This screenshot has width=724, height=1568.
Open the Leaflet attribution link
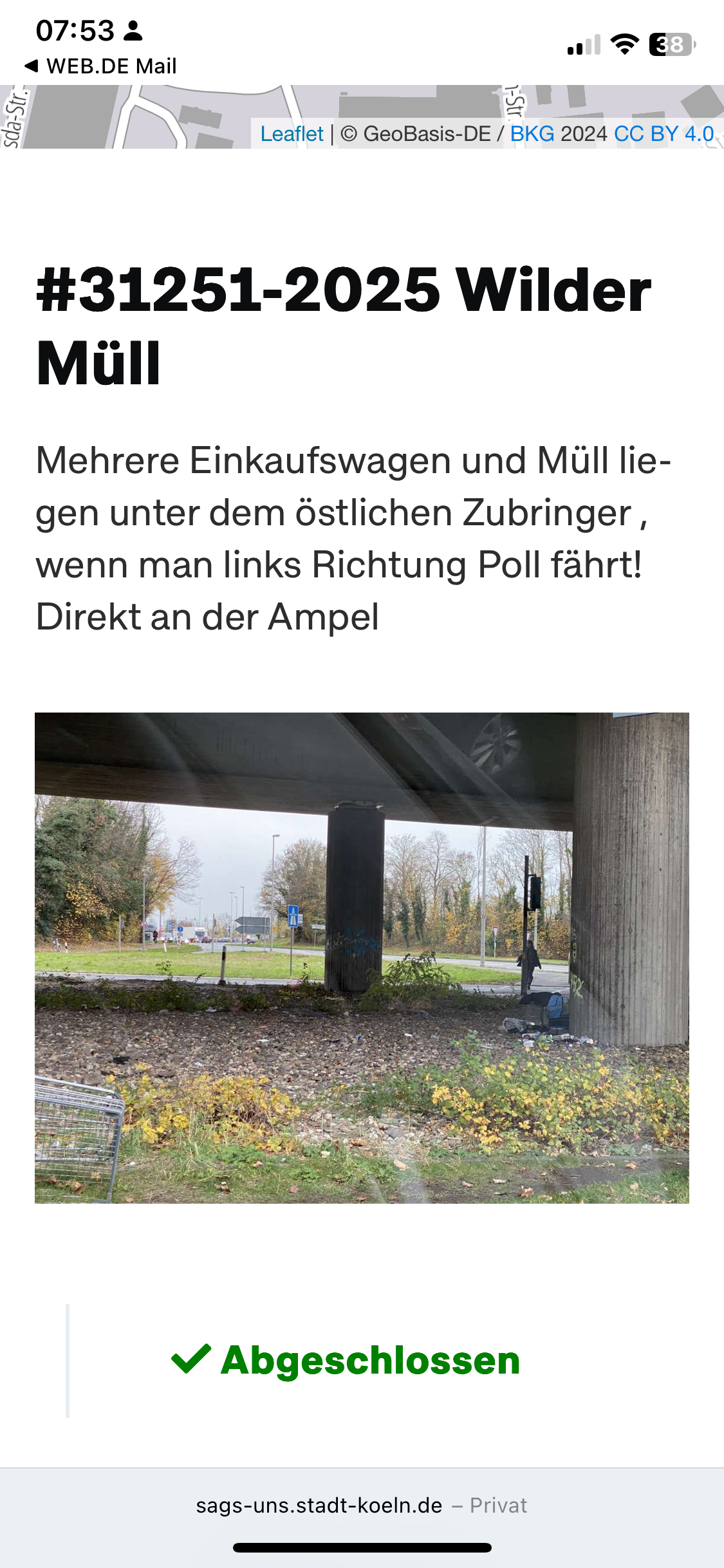coord(292,134)
